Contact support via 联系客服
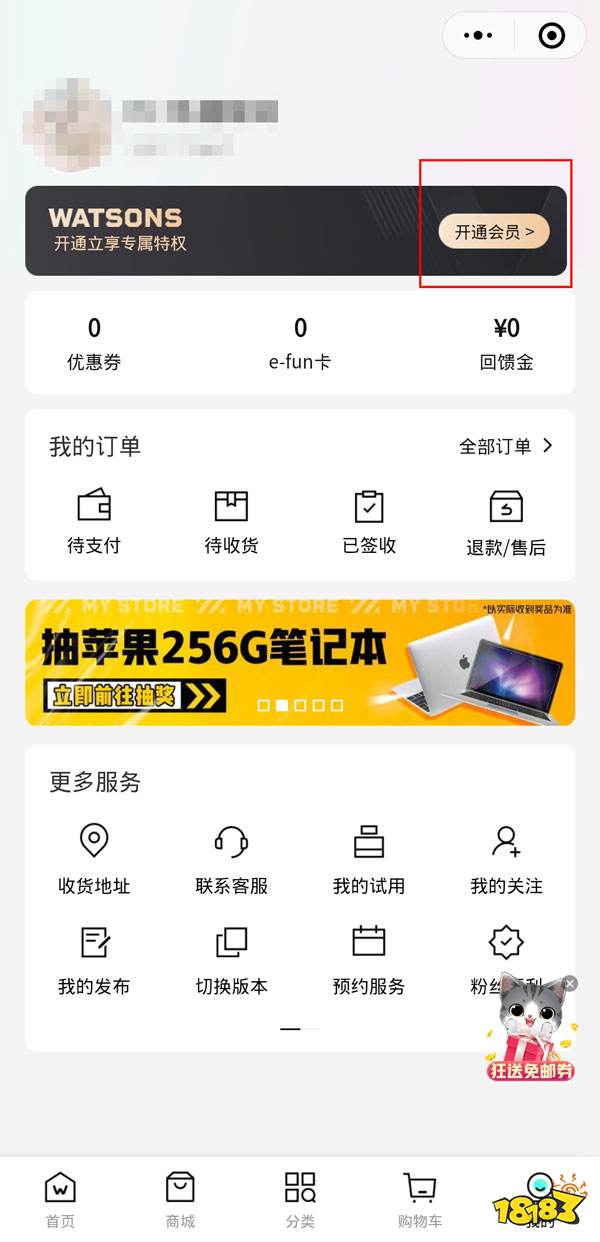The height and width of the screenshot is (1242, 600). point(231,859)
